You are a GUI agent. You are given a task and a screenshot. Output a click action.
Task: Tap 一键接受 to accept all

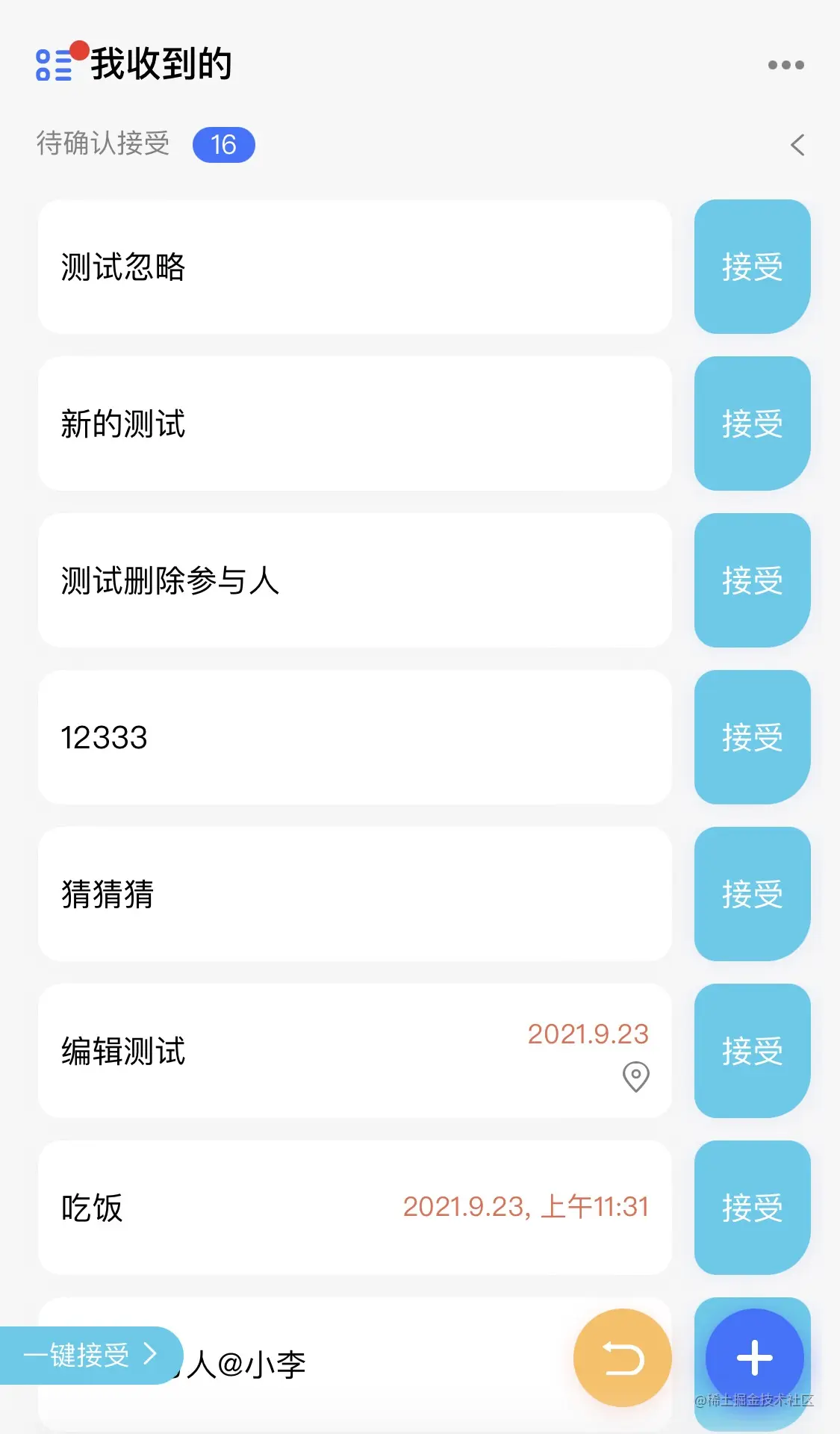coord(90,1355)
